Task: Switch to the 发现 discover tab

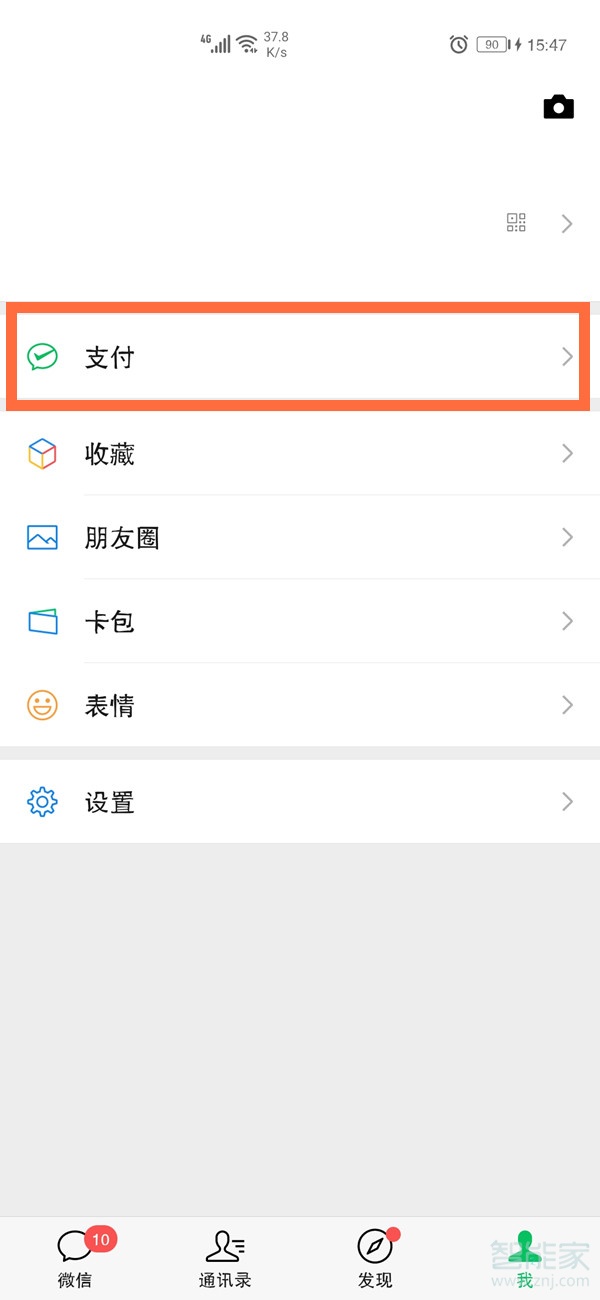Action: 375,1258
